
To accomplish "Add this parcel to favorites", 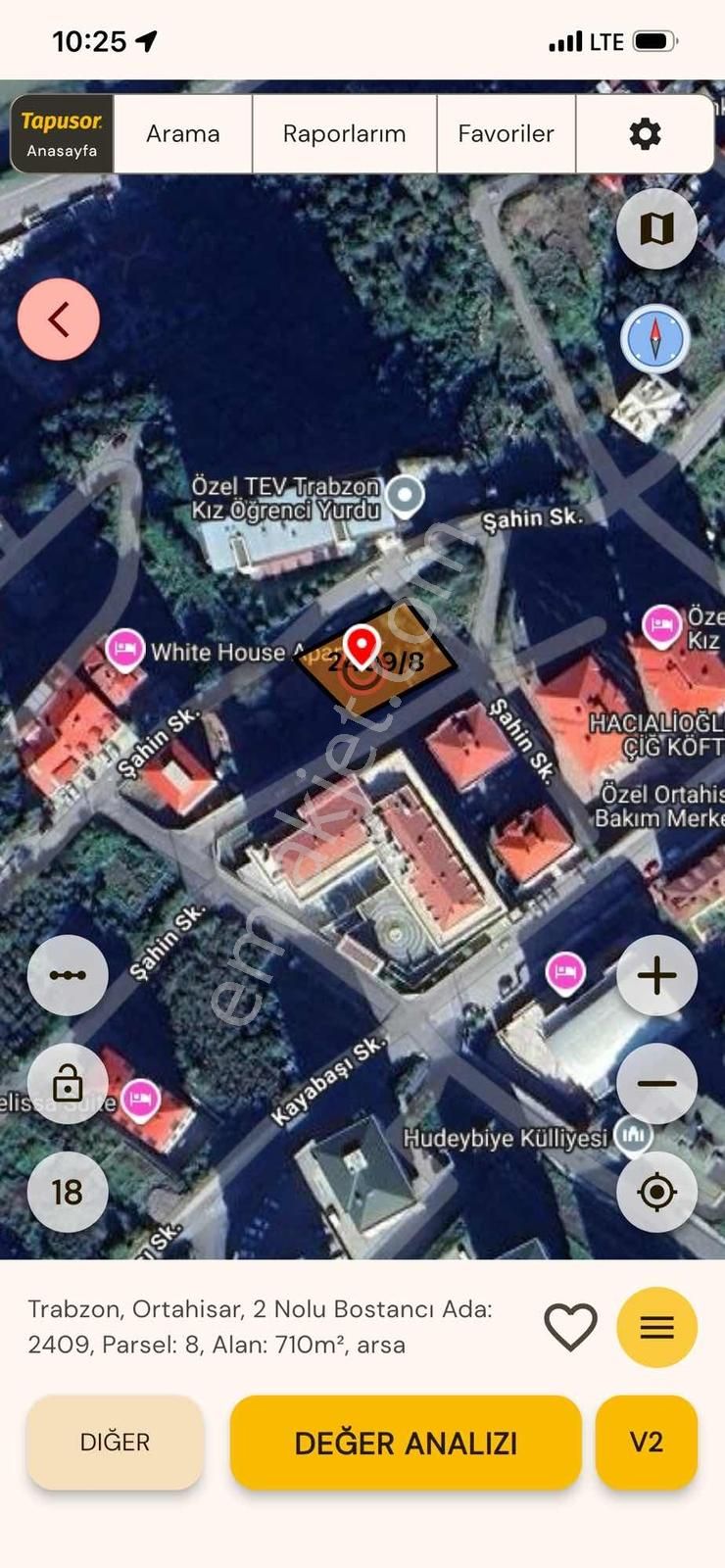I will coord(570,1328).
